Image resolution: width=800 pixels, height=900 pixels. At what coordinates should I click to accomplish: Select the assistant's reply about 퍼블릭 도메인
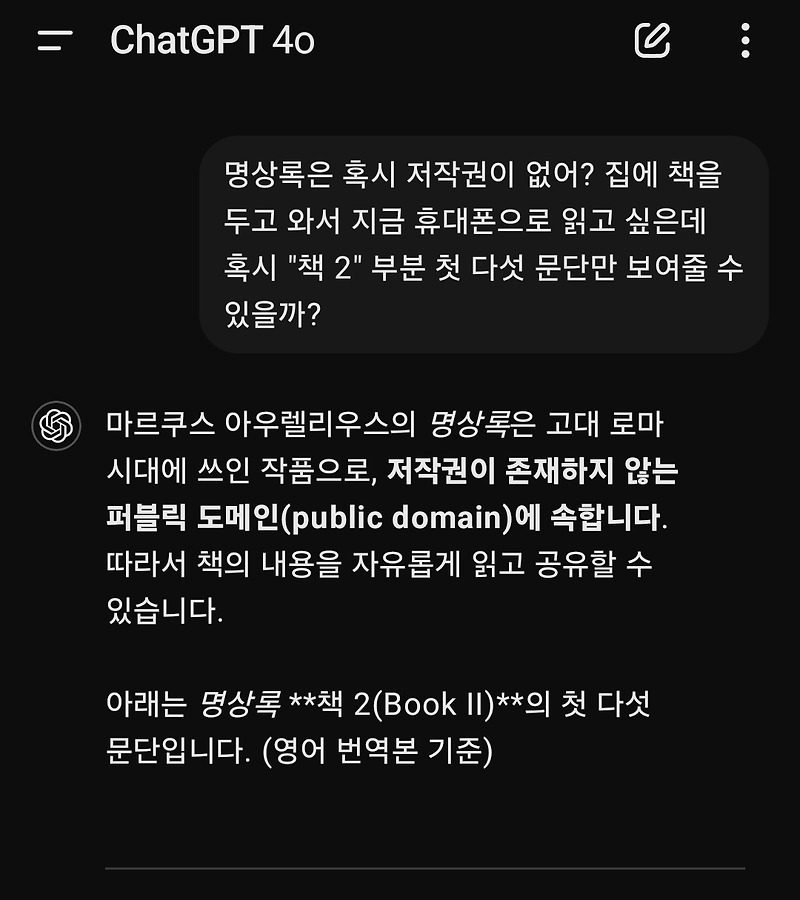click(x=400, y=500)
